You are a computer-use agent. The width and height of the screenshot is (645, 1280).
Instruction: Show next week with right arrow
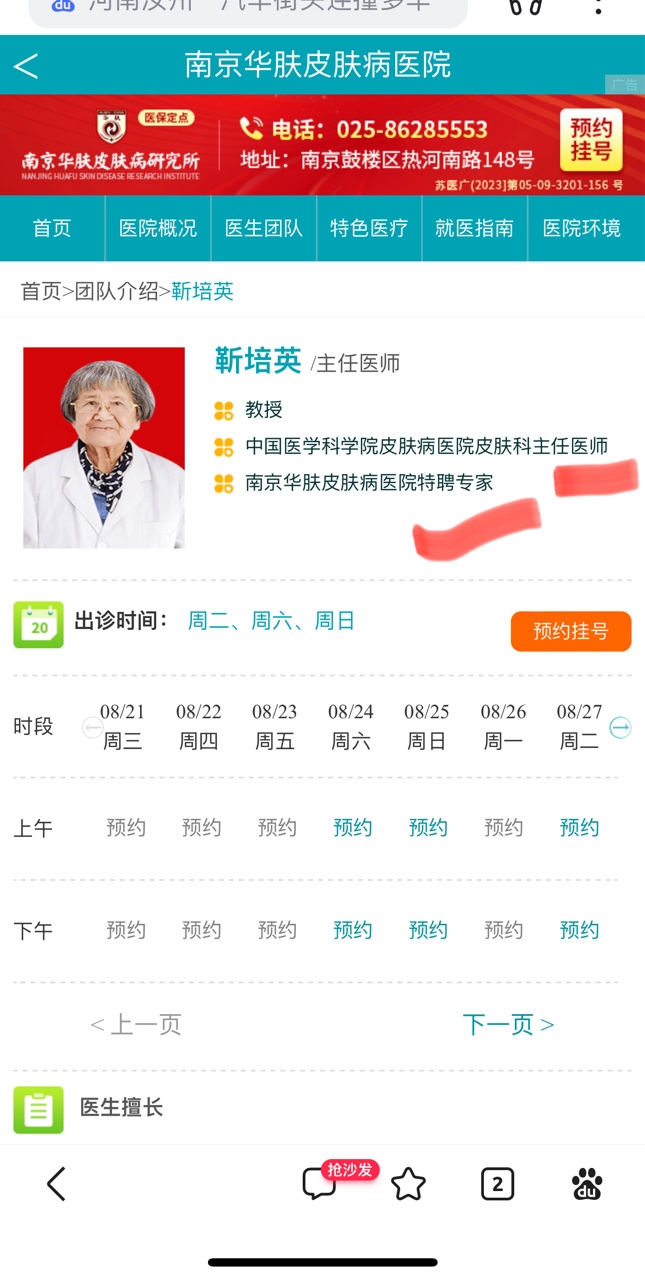(x=620, y=728)
